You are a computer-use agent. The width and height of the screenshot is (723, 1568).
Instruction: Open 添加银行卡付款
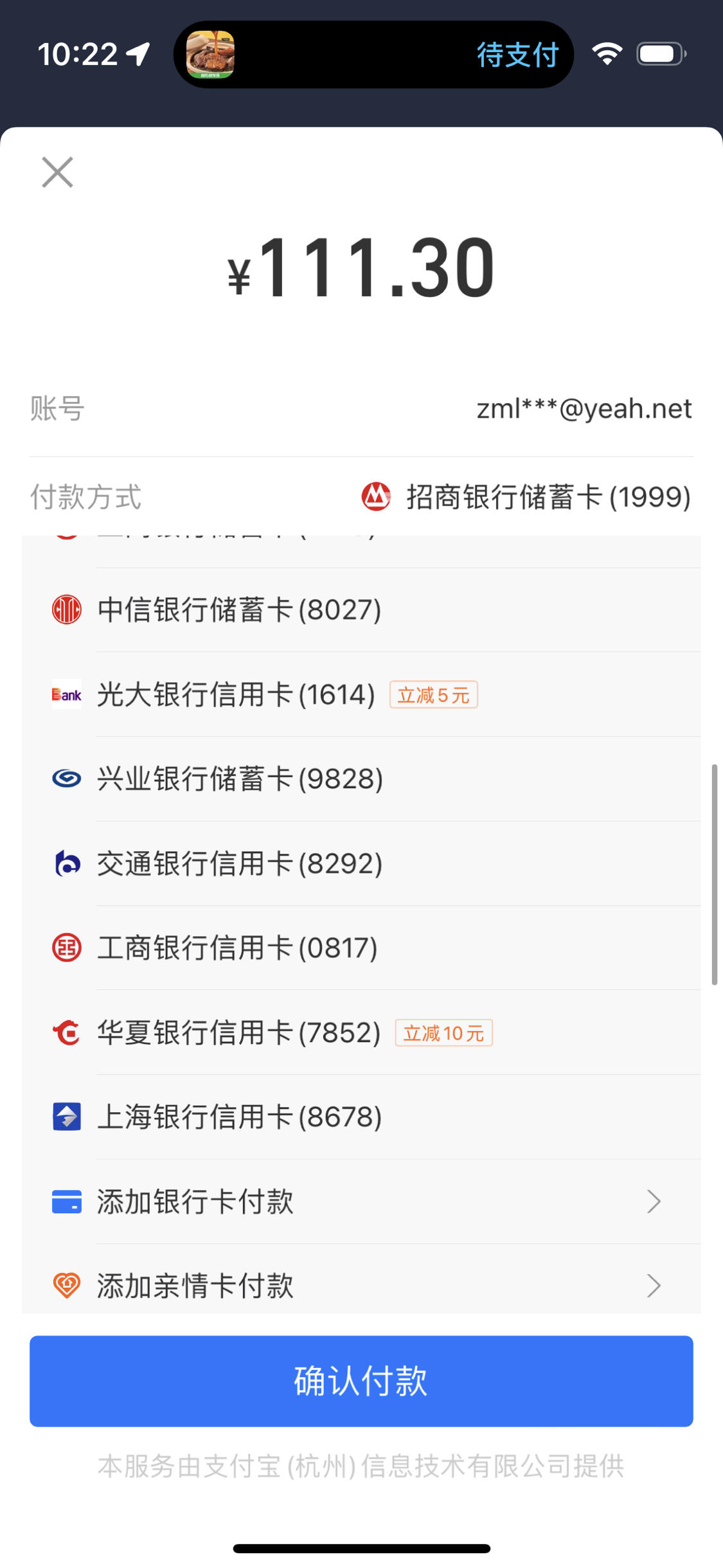(361, 1202)
